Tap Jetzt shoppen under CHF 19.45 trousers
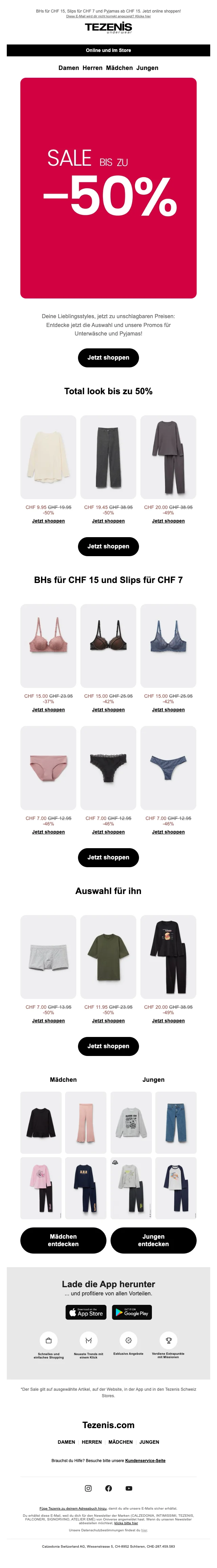217x1568 pixels. pos(108,521)
